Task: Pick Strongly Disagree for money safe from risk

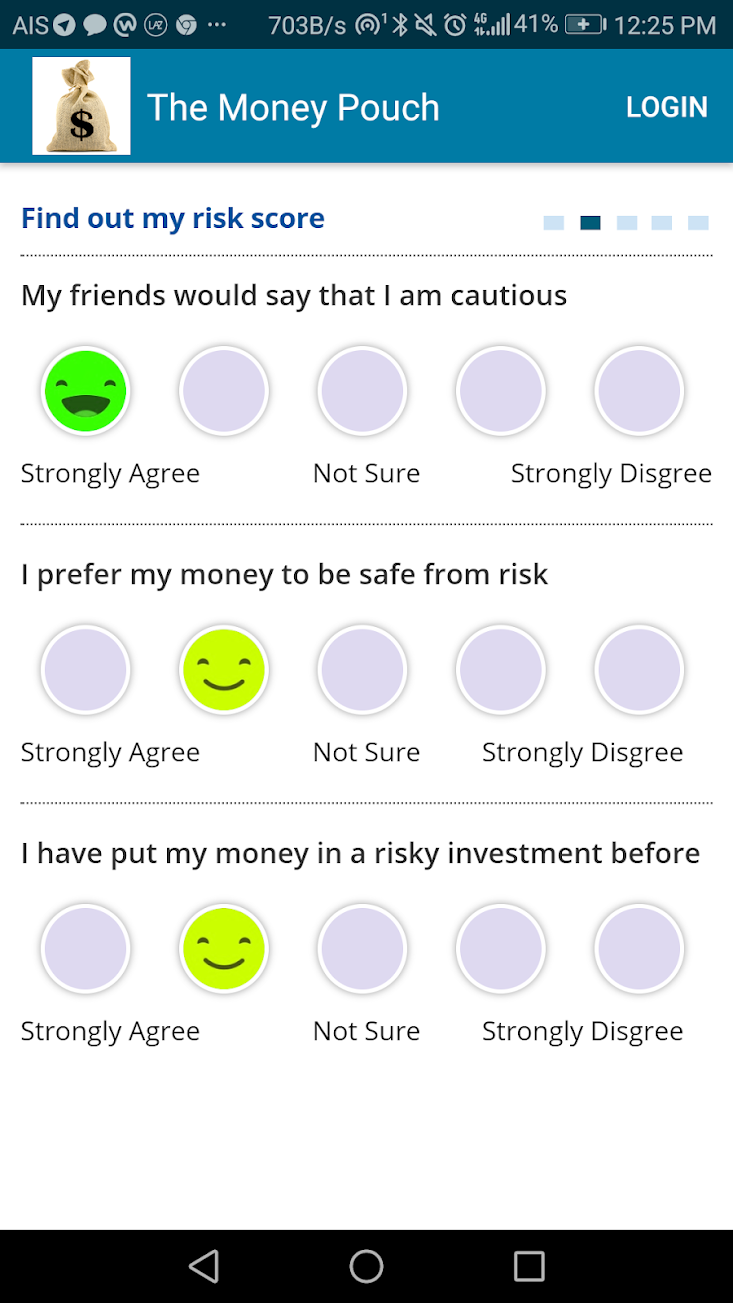Action: (639, 670)
